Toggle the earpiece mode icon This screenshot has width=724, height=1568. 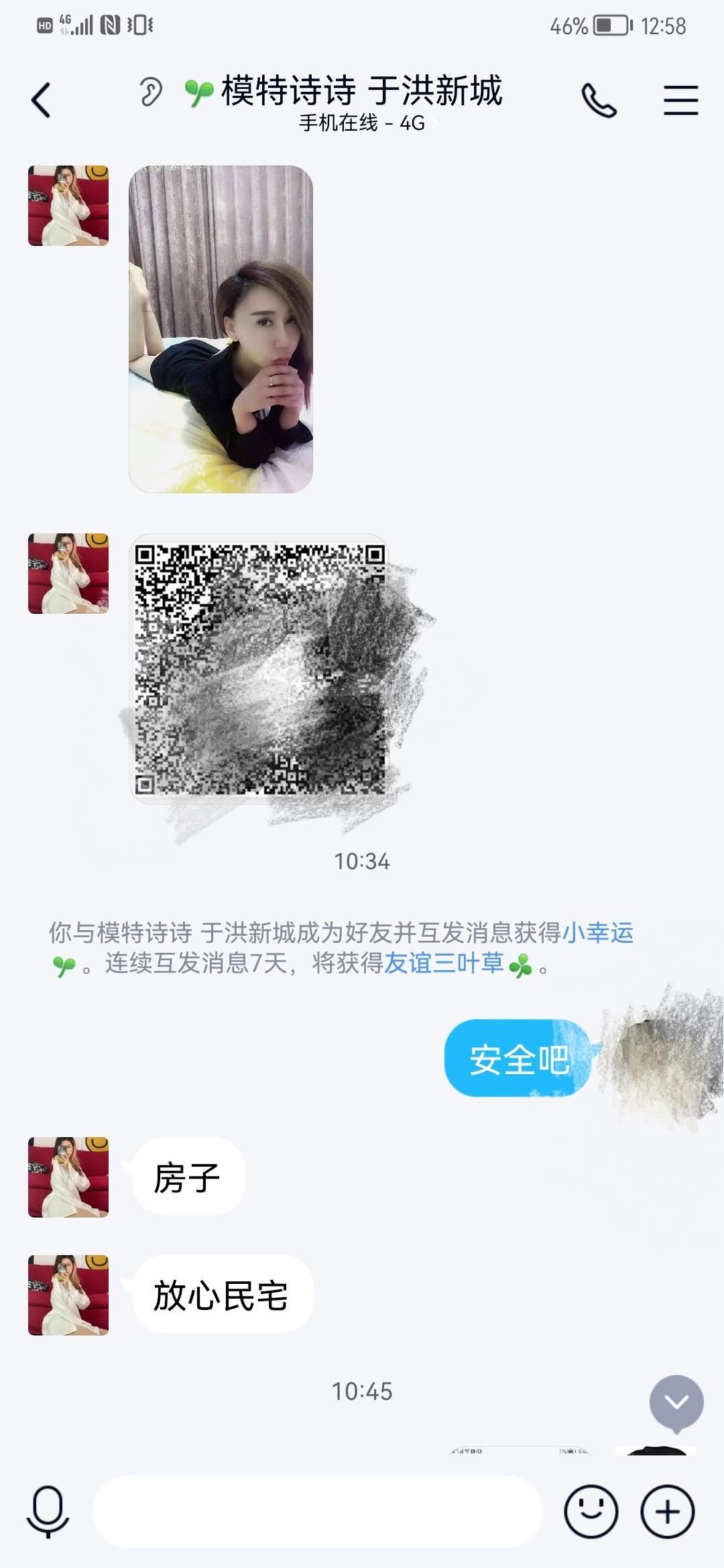(152, 92)
